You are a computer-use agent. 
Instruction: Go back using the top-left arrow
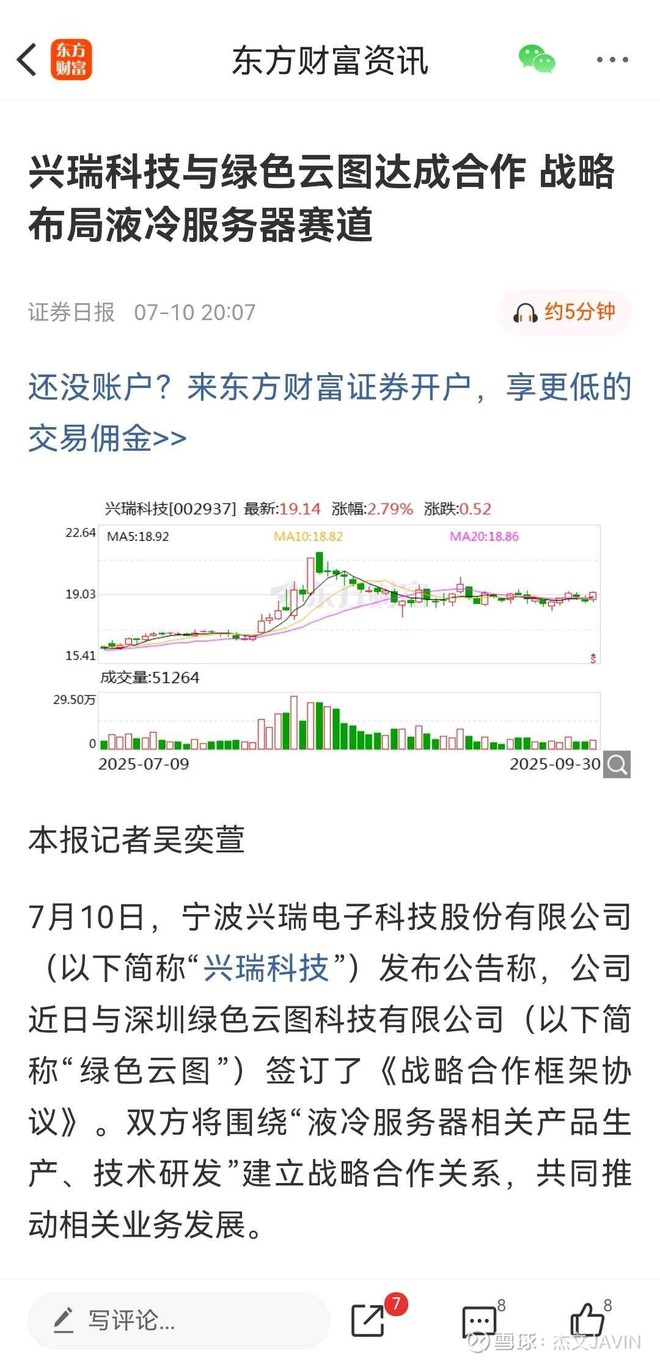(x=28, y=60)
